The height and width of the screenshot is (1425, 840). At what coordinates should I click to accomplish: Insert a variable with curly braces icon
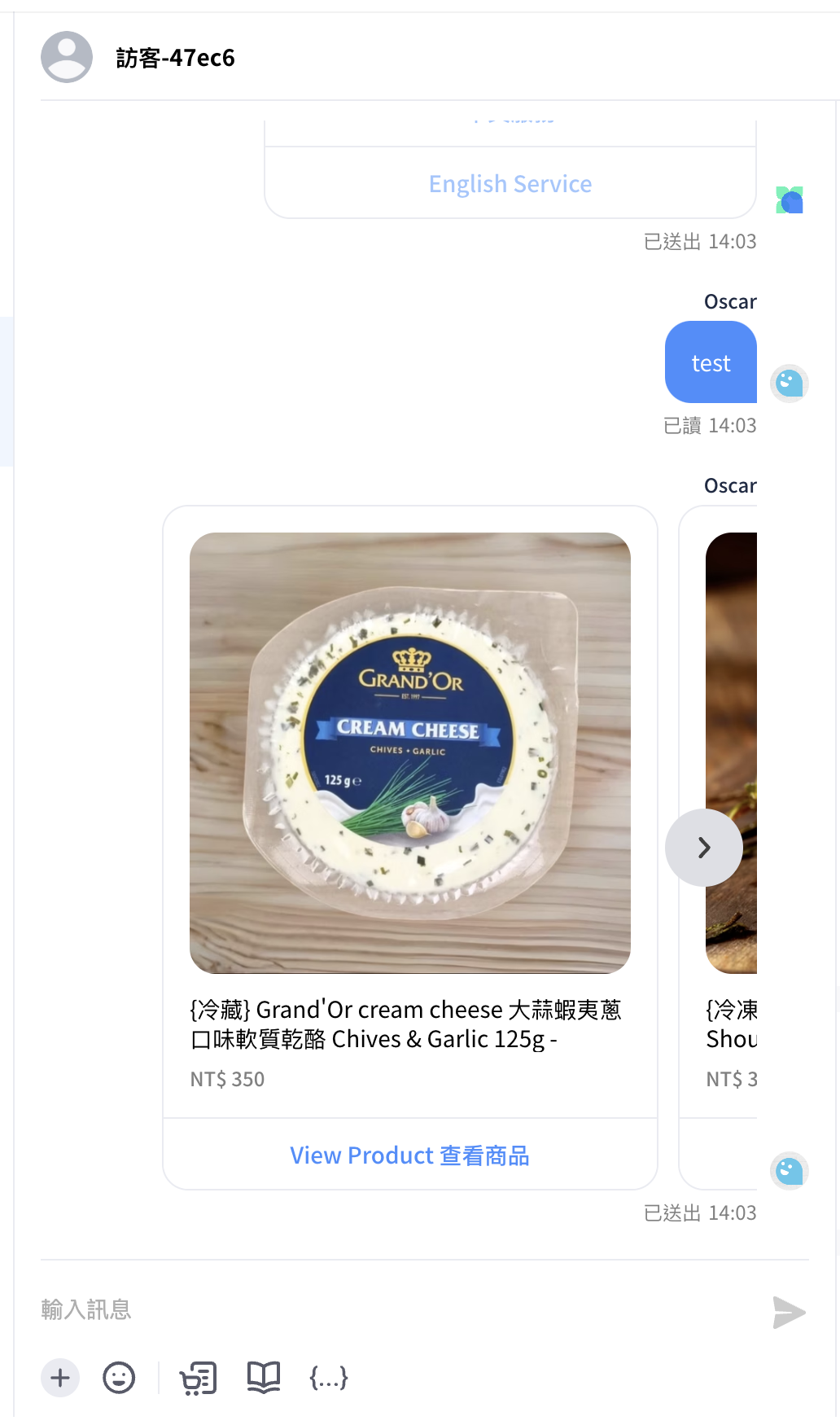329,1378
